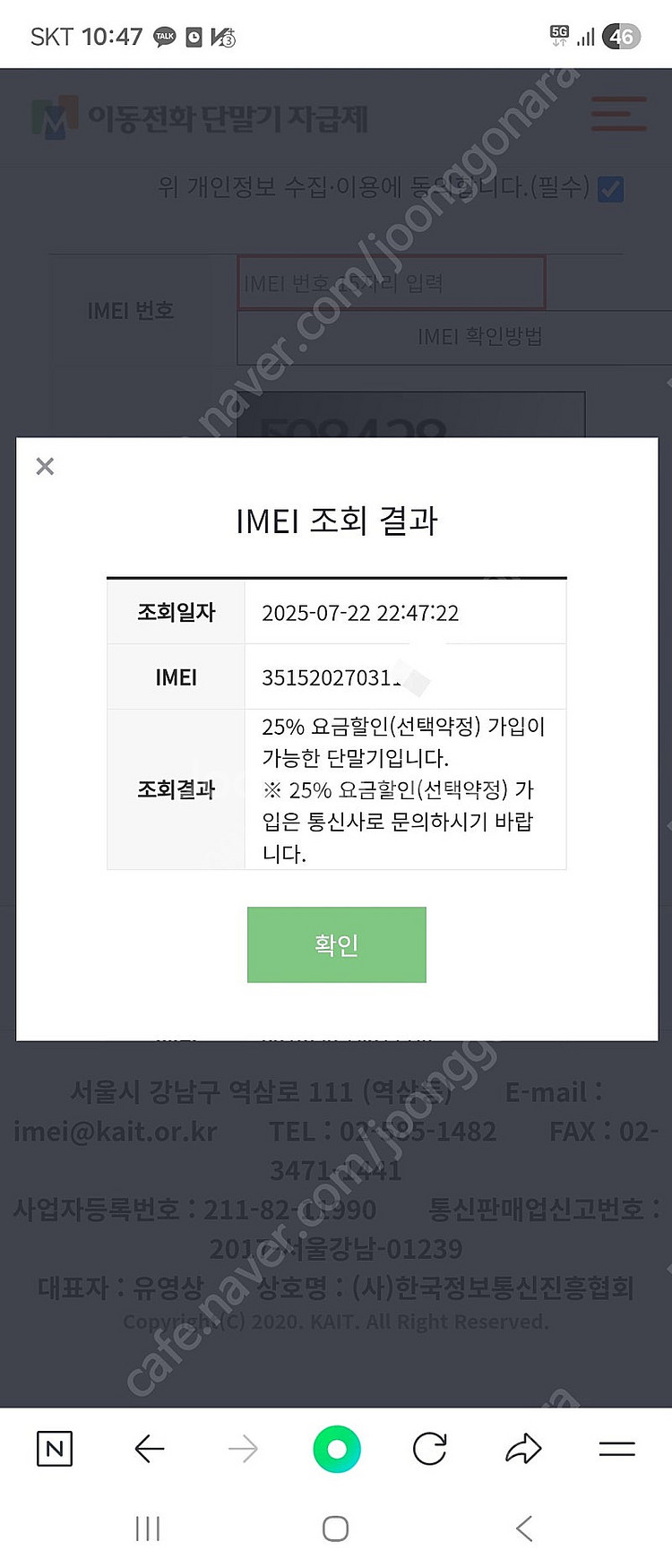The image size is (672, 1568).
Task: Go to the phone's home screen
Action: pyautogui.click(x=336, y=1529)
